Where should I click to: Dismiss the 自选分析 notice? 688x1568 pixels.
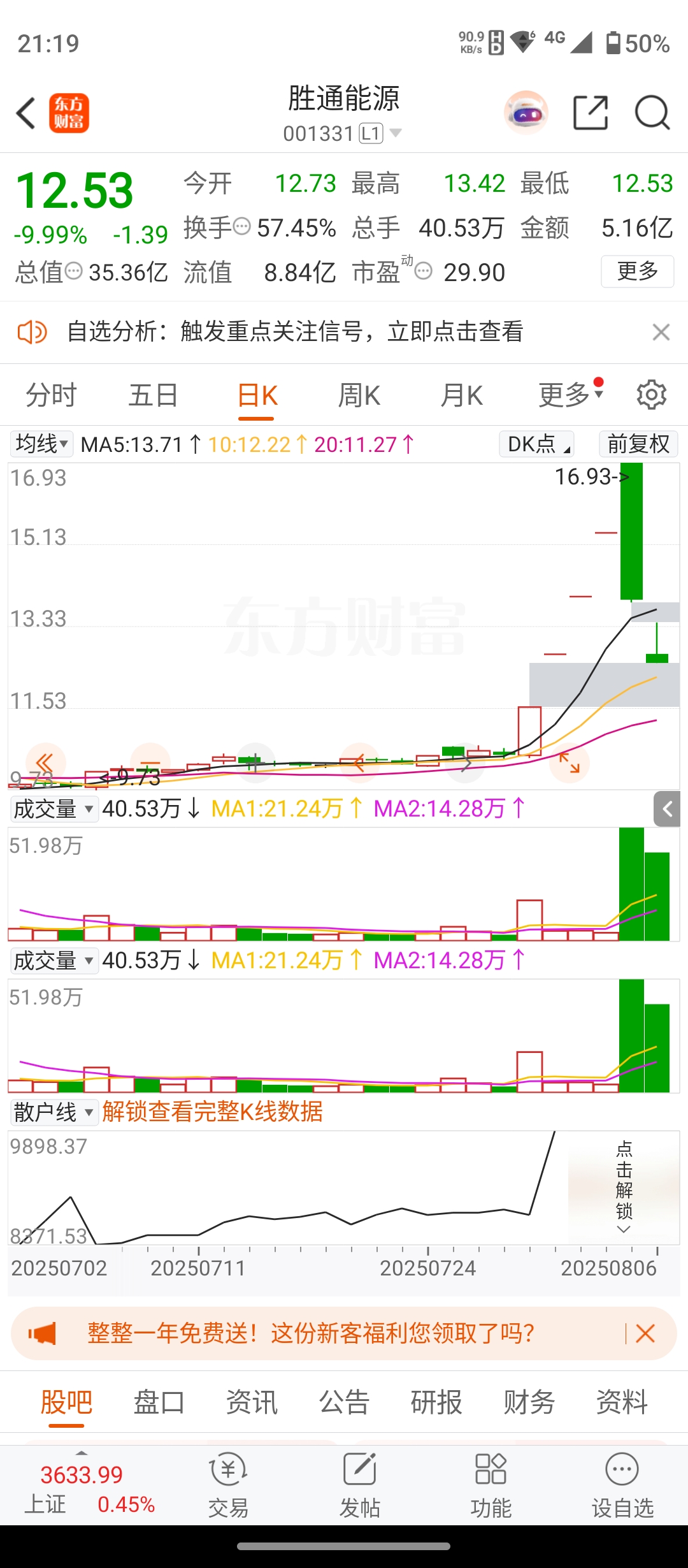pyautogui.click(x=661, y=332)
